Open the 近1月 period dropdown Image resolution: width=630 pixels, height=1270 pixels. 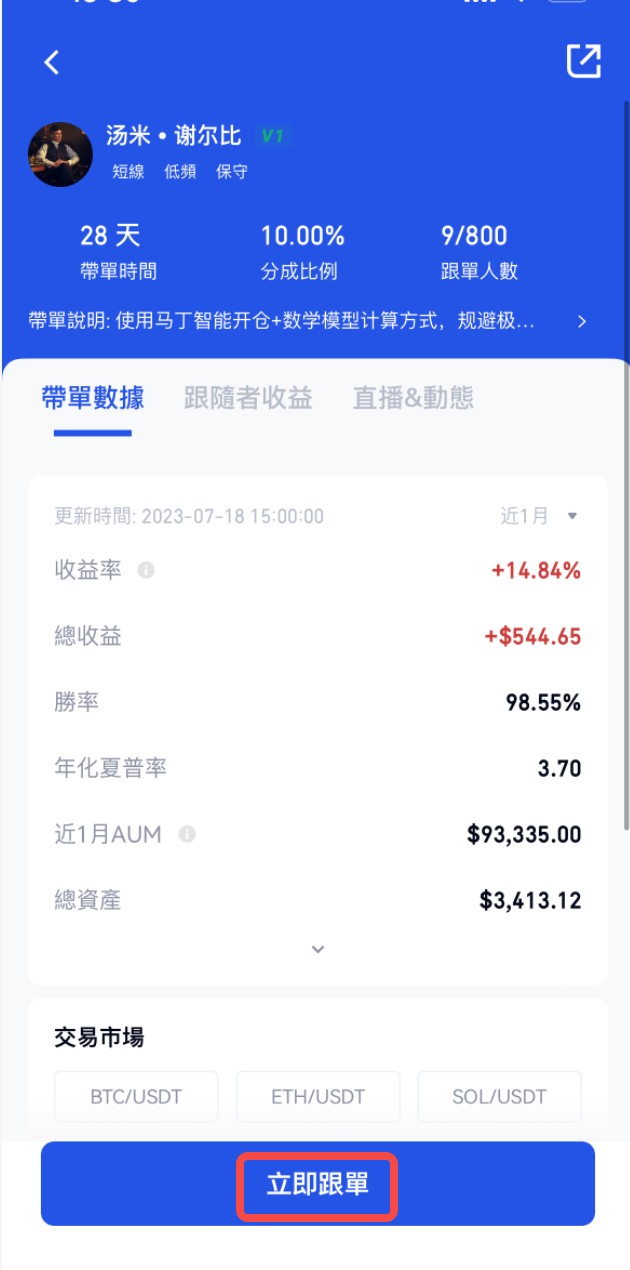coord(539,516)
